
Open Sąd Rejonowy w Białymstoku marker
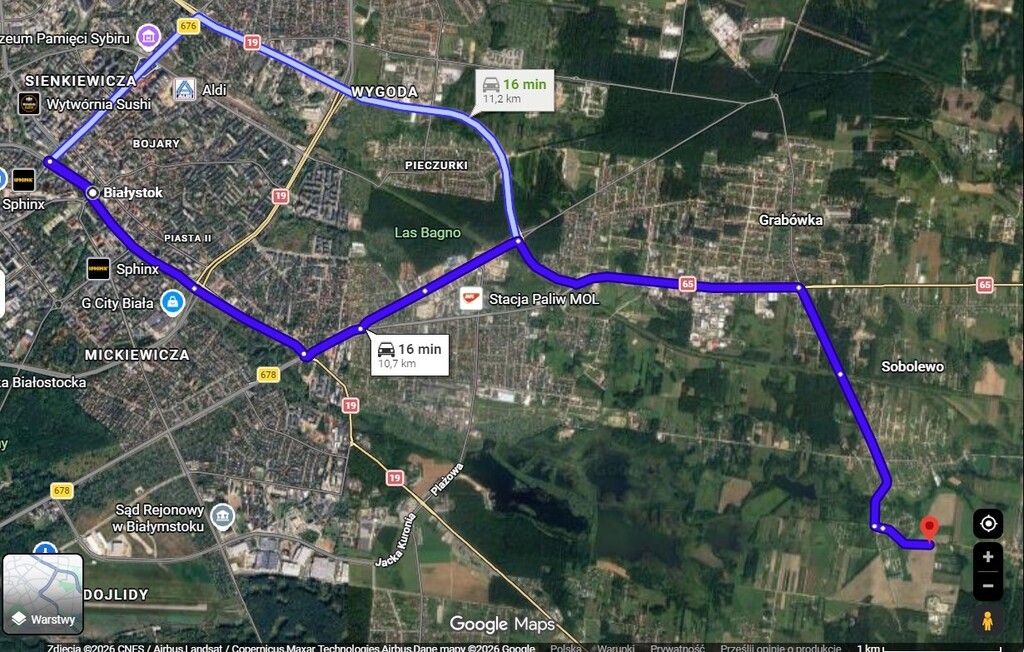point(222,516)
